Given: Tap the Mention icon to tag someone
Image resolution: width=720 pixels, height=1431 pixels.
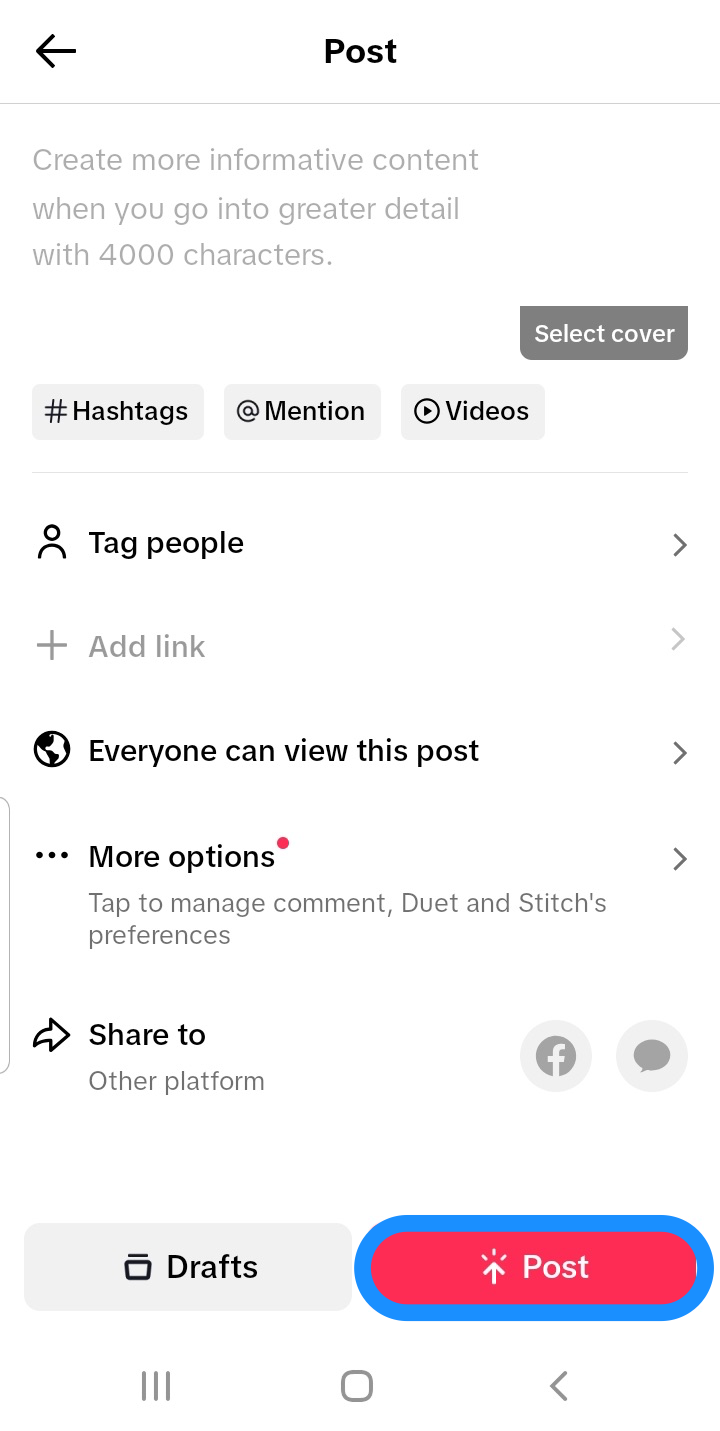Looking at the screenshot, I should pos(249,411).
